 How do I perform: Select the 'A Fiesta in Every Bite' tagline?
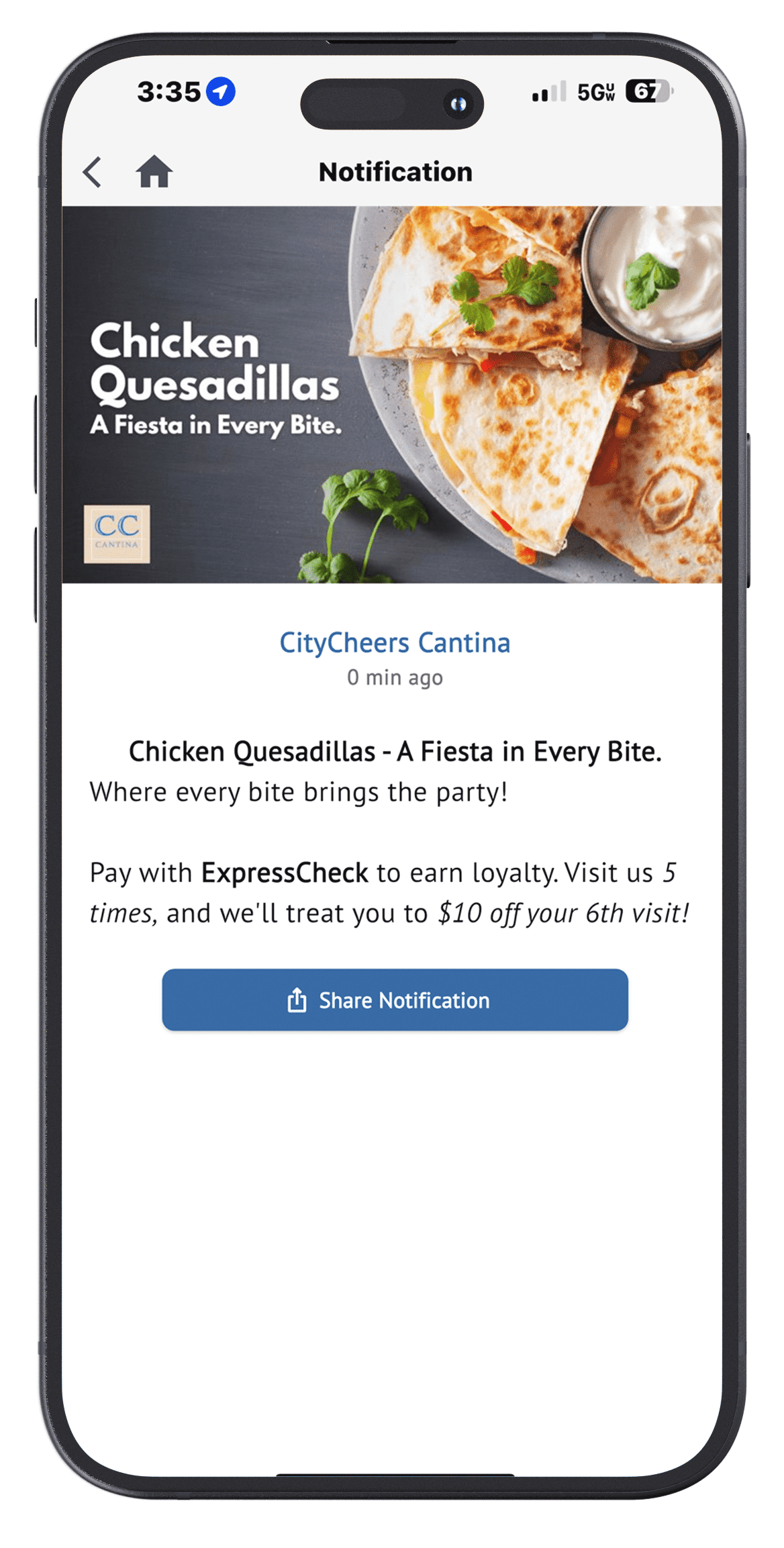[x=217, y=424]
